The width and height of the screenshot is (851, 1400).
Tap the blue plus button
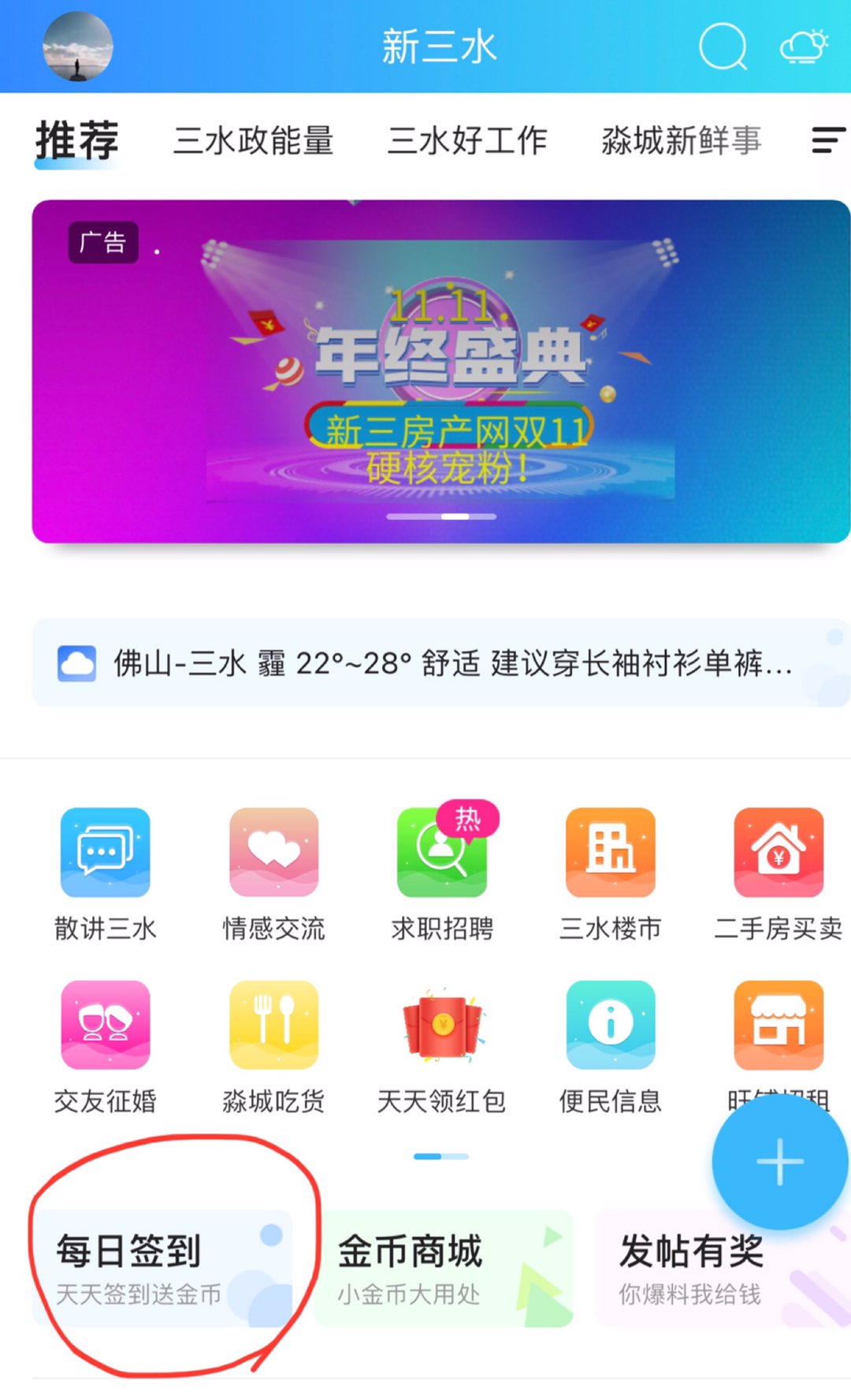tap(779, 1162)
